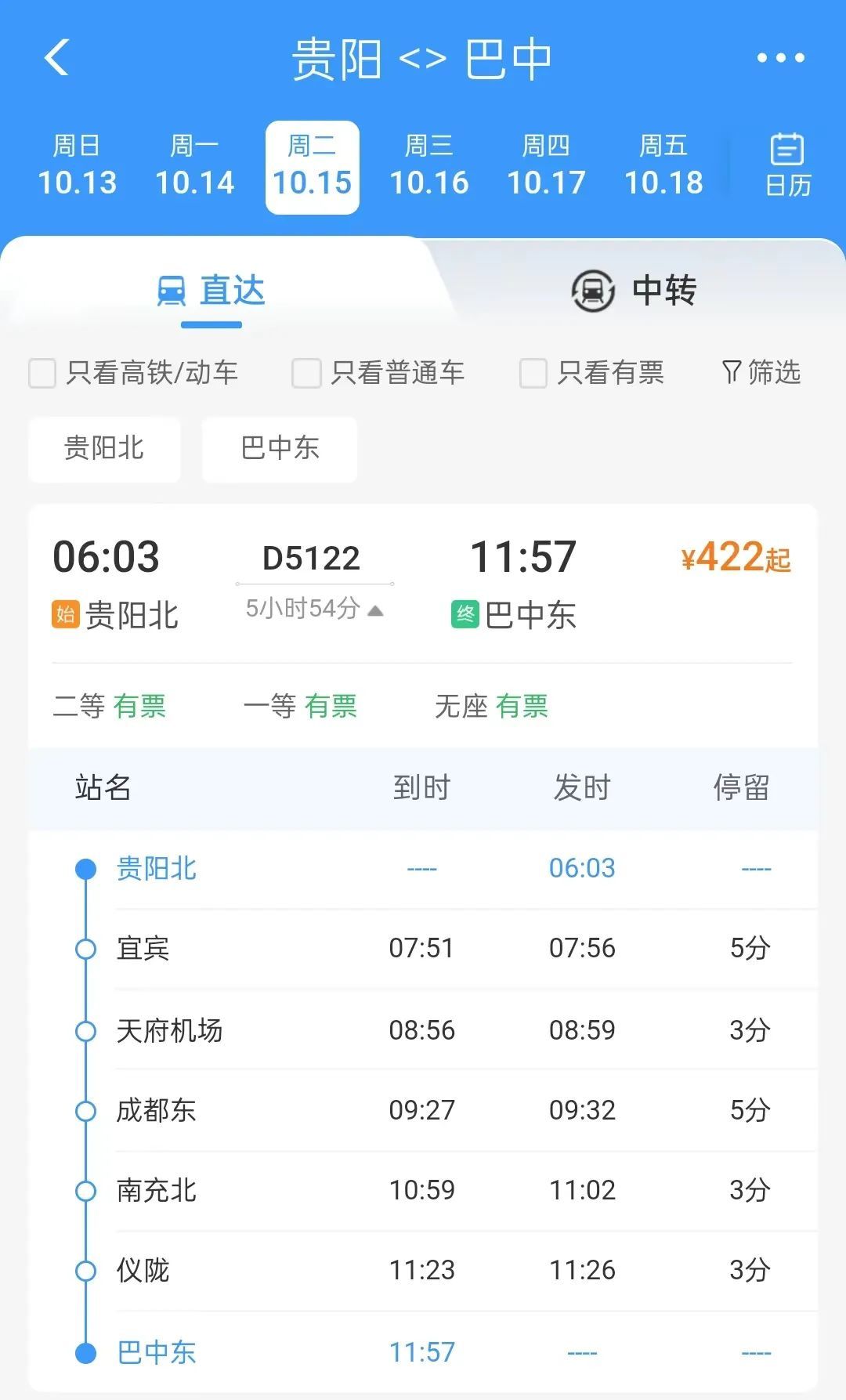Open the 日历 calendar picker

point(787,165)
